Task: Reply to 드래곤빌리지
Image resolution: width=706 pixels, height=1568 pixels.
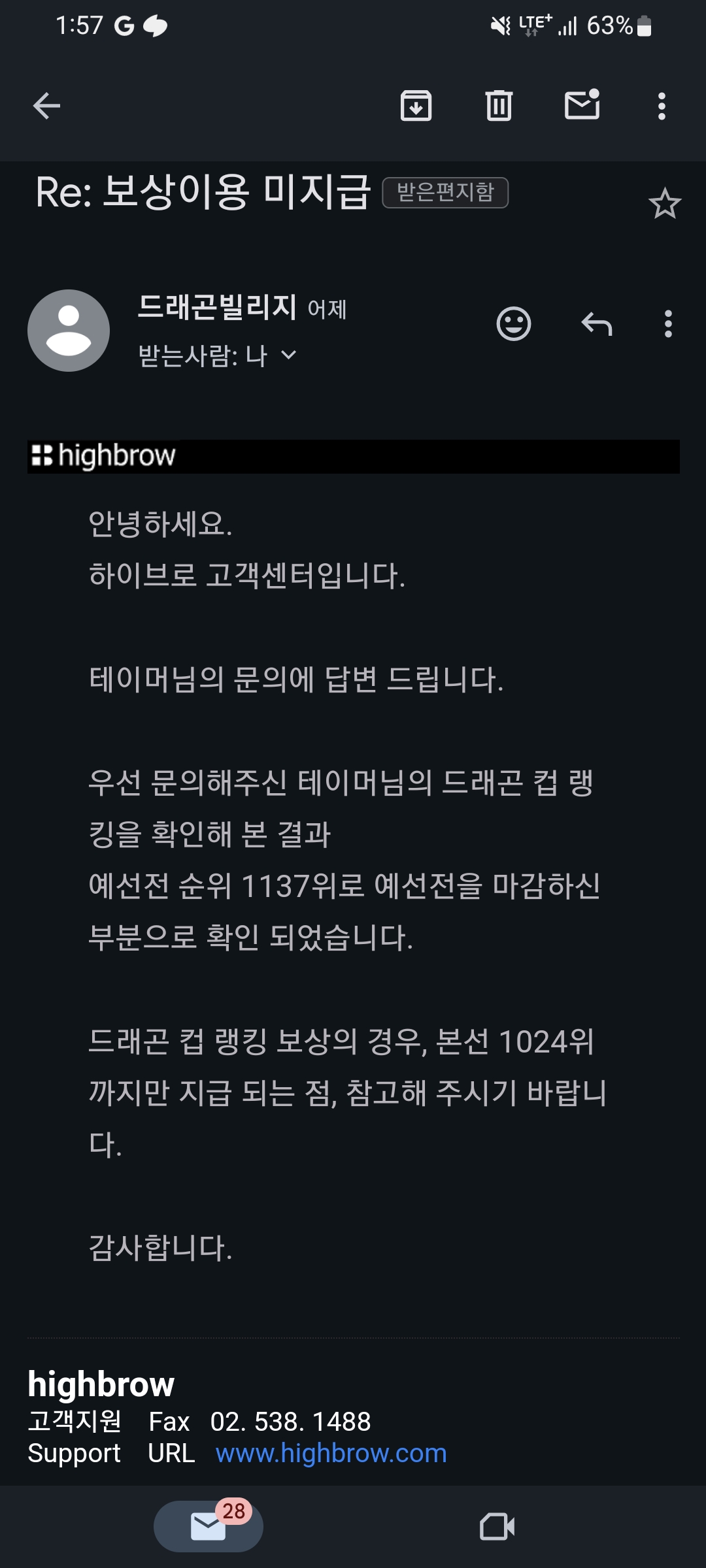Action: pos(596,323)
